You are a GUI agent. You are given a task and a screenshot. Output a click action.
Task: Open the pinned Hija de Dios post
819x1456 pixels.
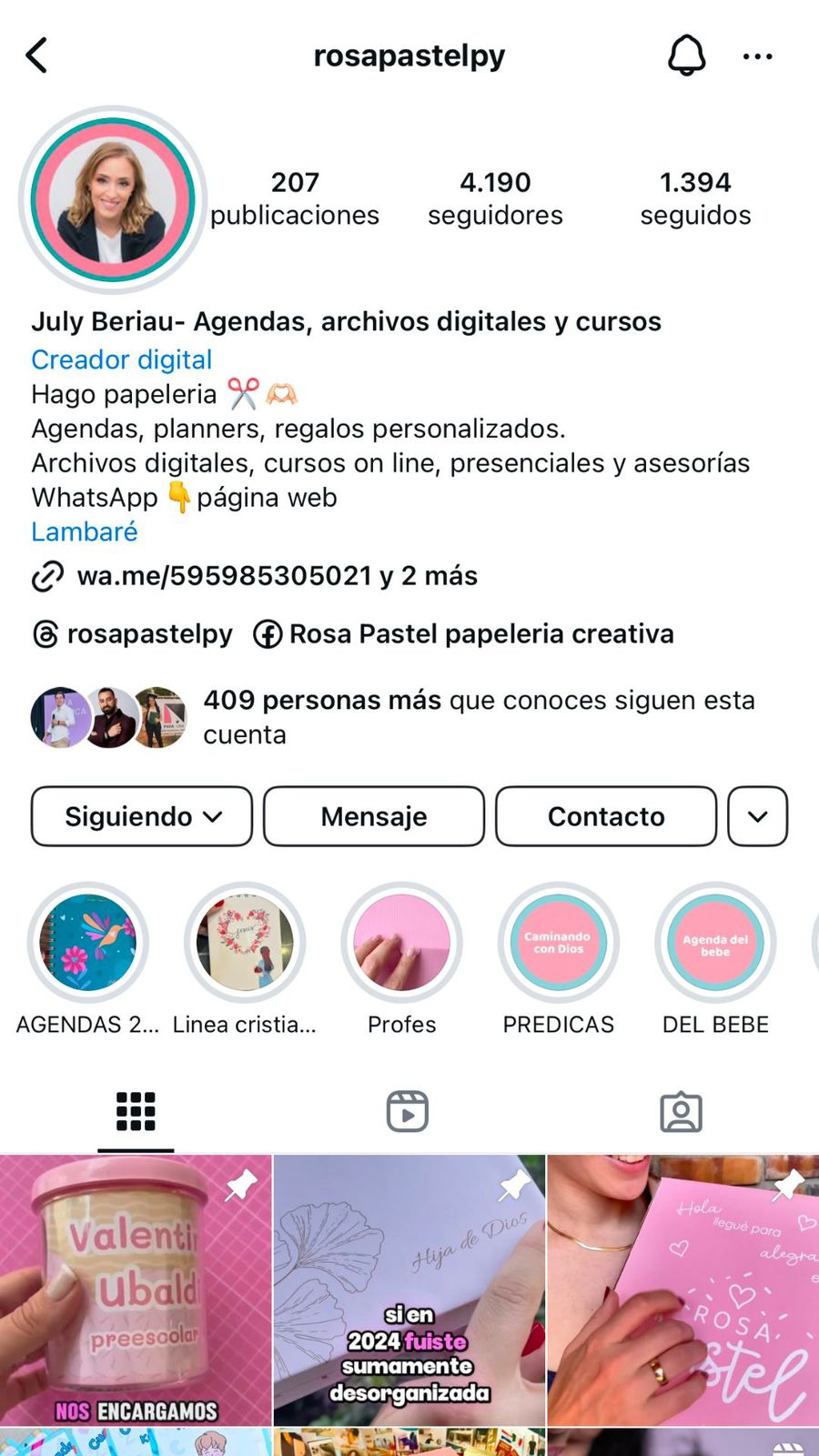click(409, 1290)
